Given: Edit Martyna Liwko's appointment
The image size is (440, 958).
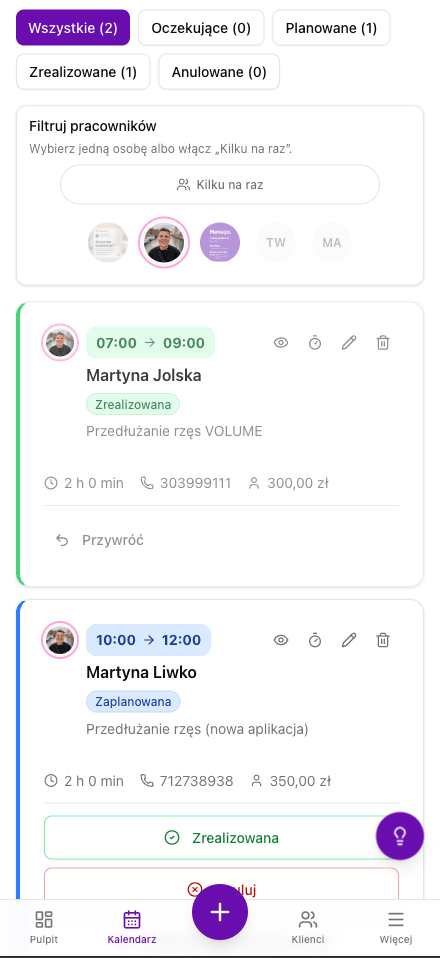Looking at the screenshot, I should [x=348, y=640].
